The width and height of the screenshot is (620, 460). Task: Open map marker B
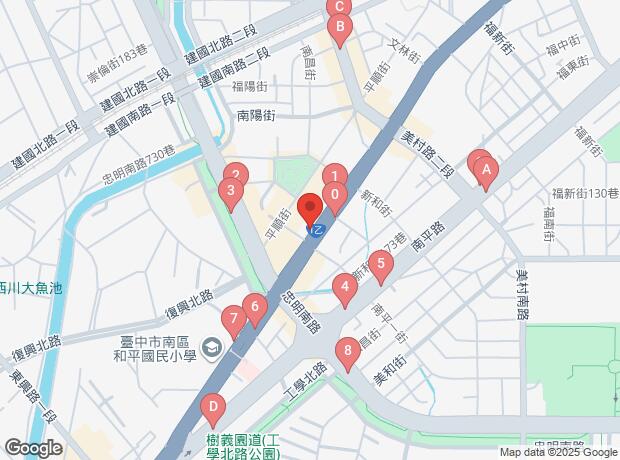(x=340, y=30)
